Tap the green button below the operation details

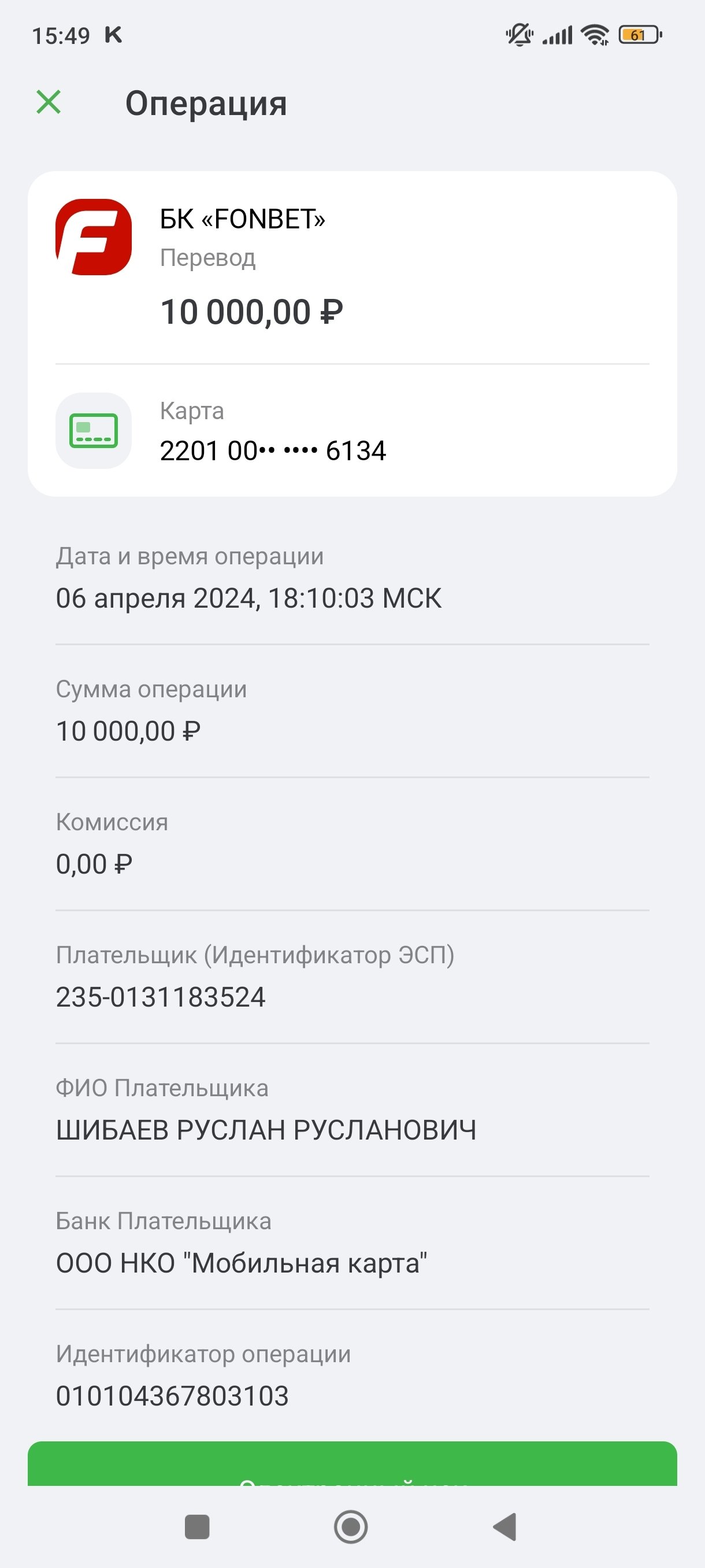pos(352,1465)
